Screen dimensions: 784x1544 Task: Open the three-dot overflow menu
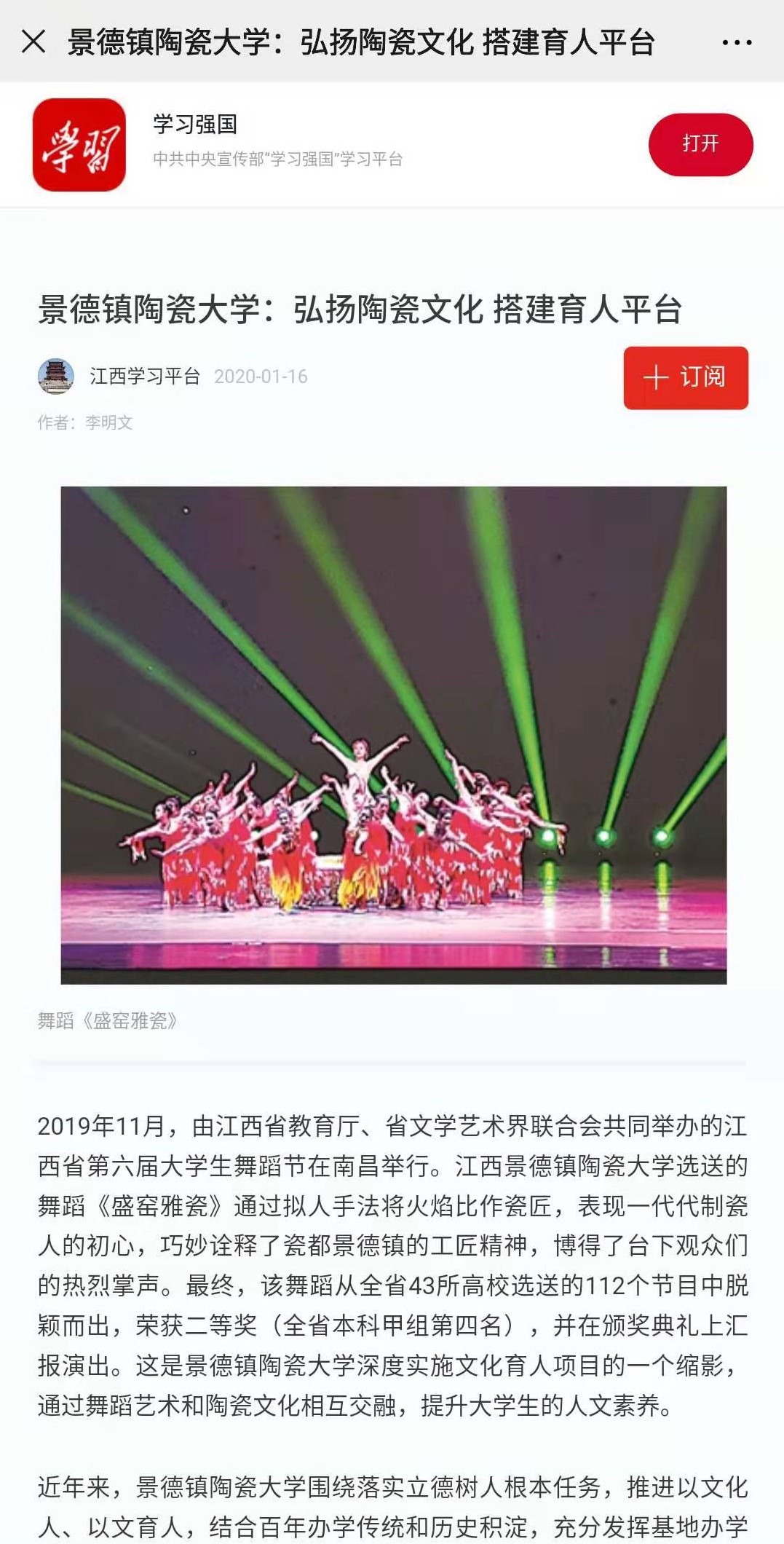click(x=737, y=42)
